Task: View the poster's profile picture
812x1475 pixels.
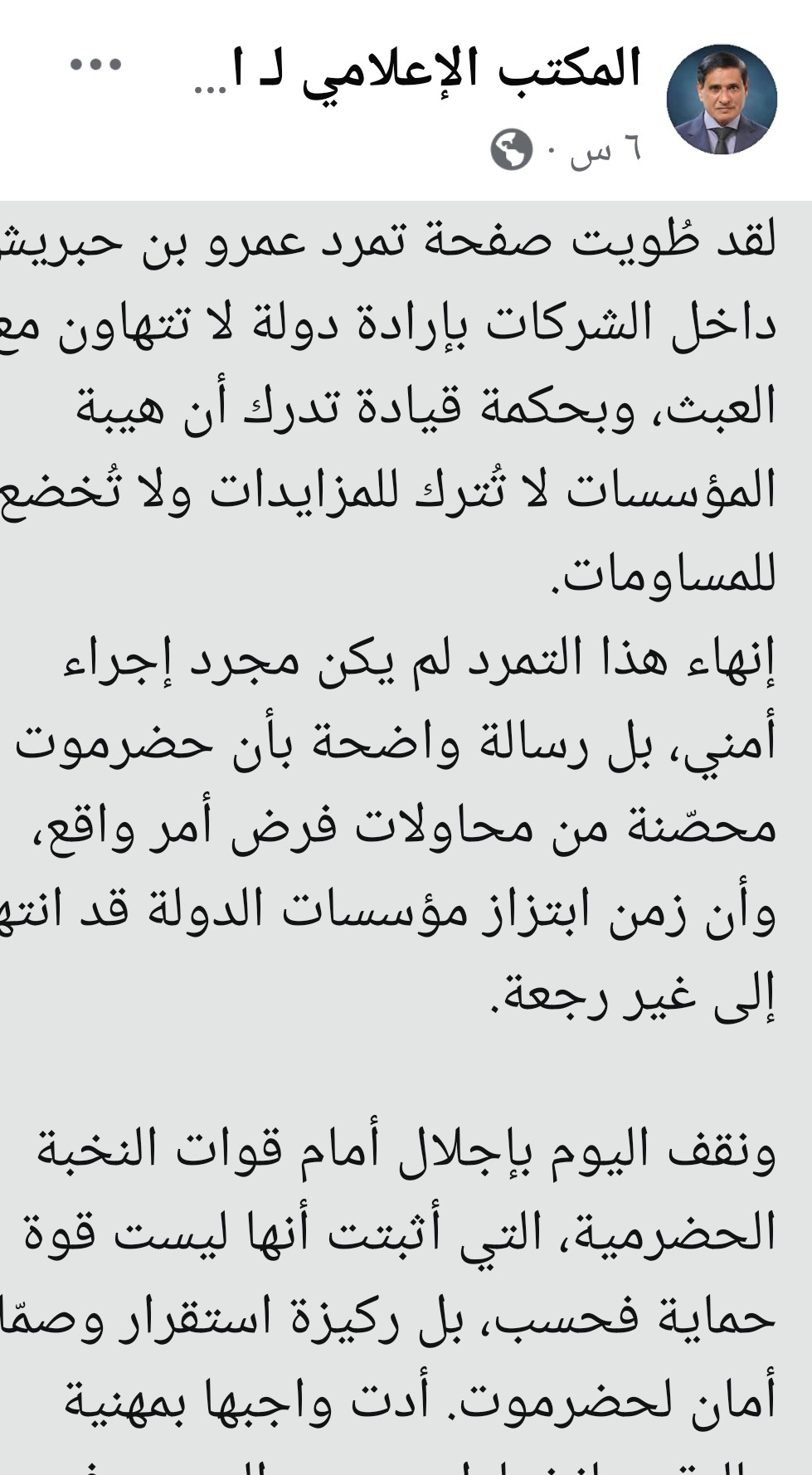Action: (x=721, y=100)
